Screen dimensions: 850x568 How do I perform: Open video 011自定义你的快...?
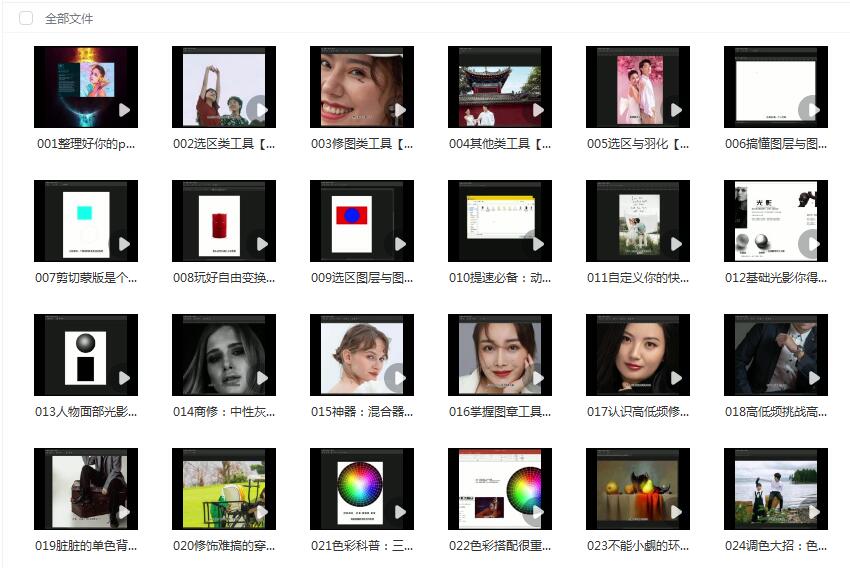point(637,221)
